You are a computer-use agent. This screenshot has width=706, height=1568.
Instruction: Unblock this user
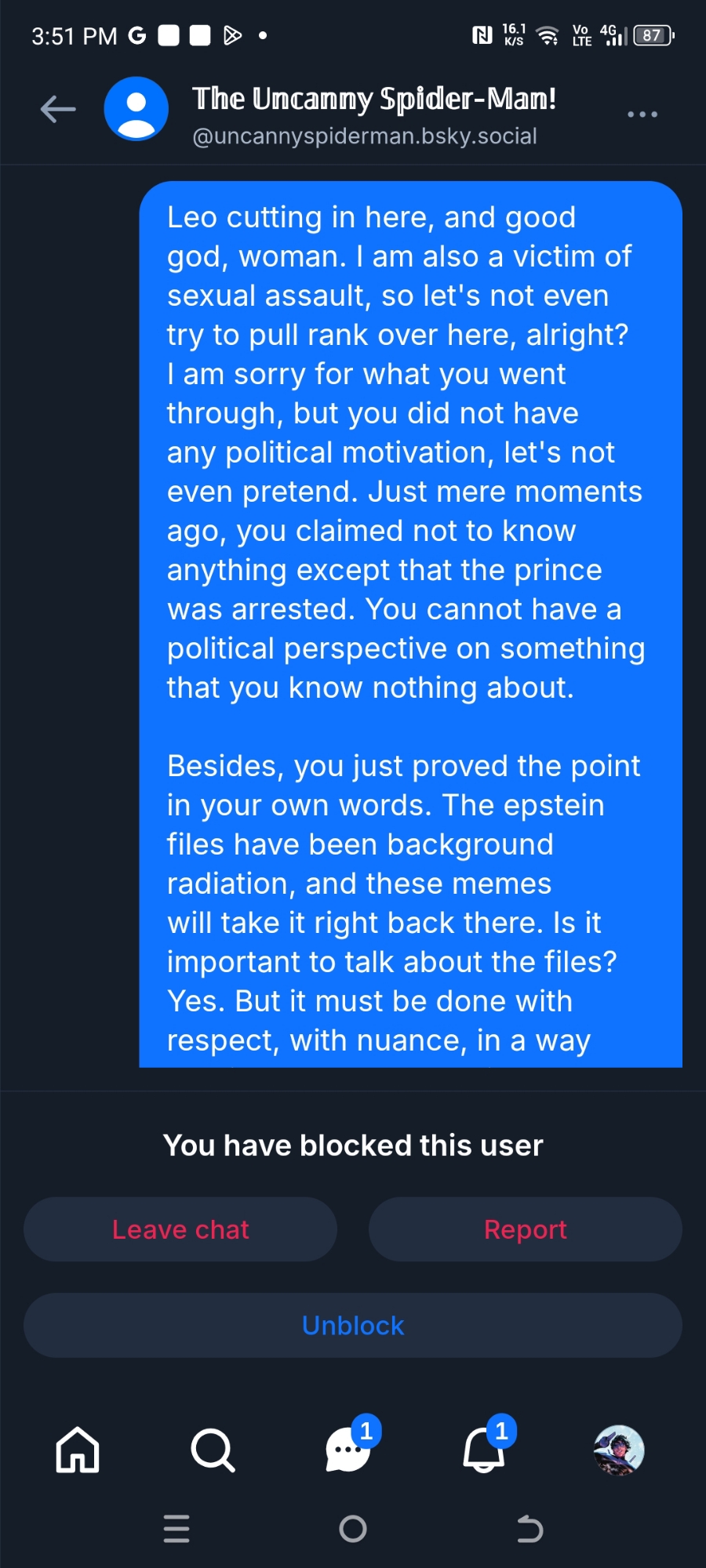tap(353, 1326)
